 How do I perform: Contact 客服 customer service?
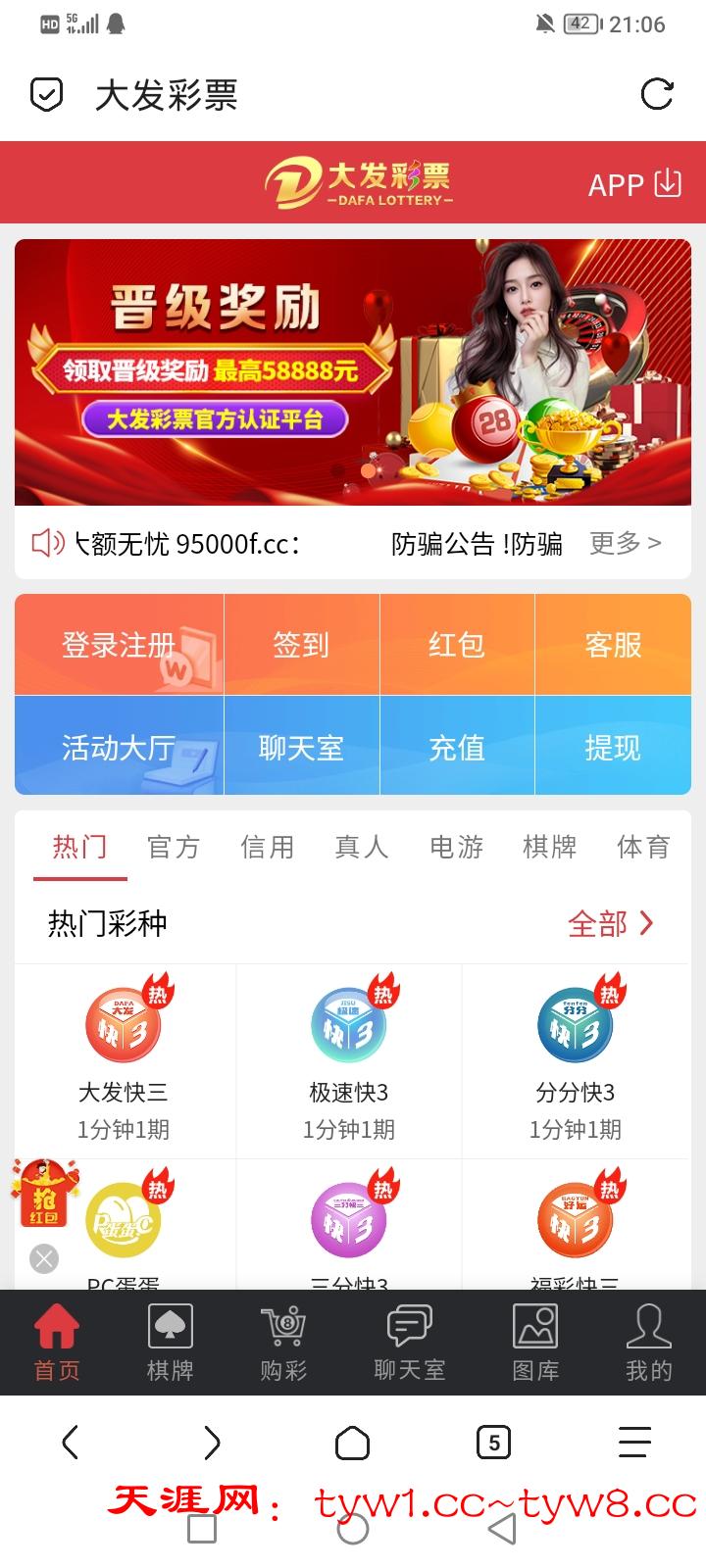[613, 645]
